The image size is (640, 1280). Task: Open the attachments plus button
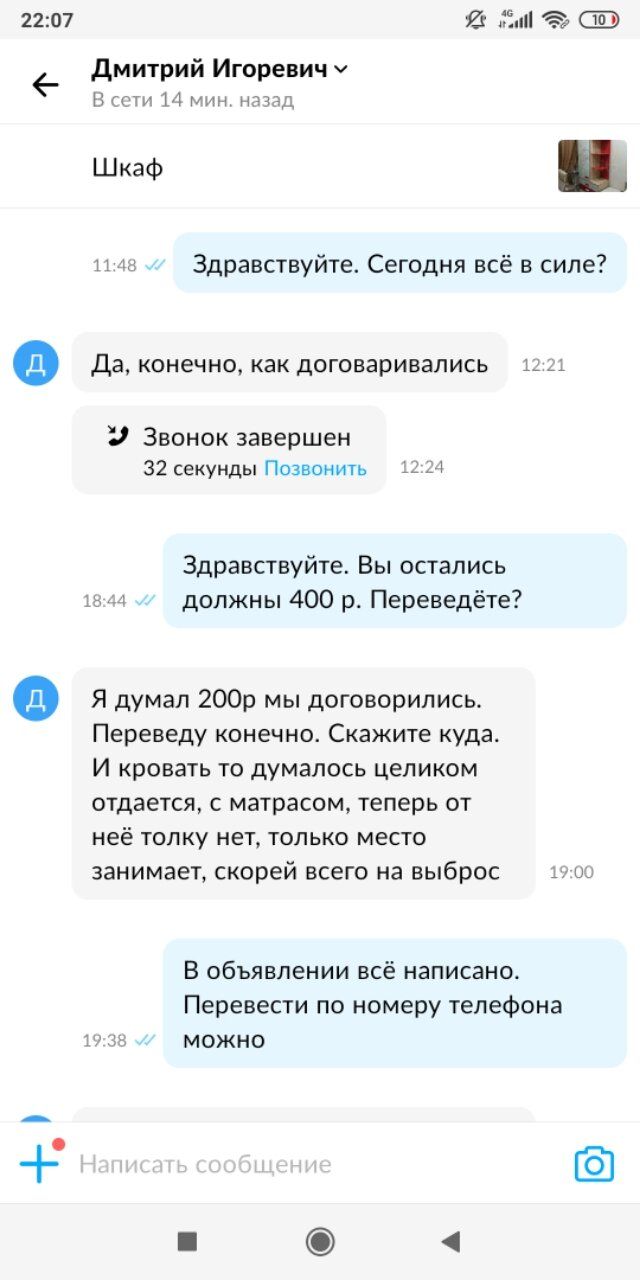(39, 1164)
